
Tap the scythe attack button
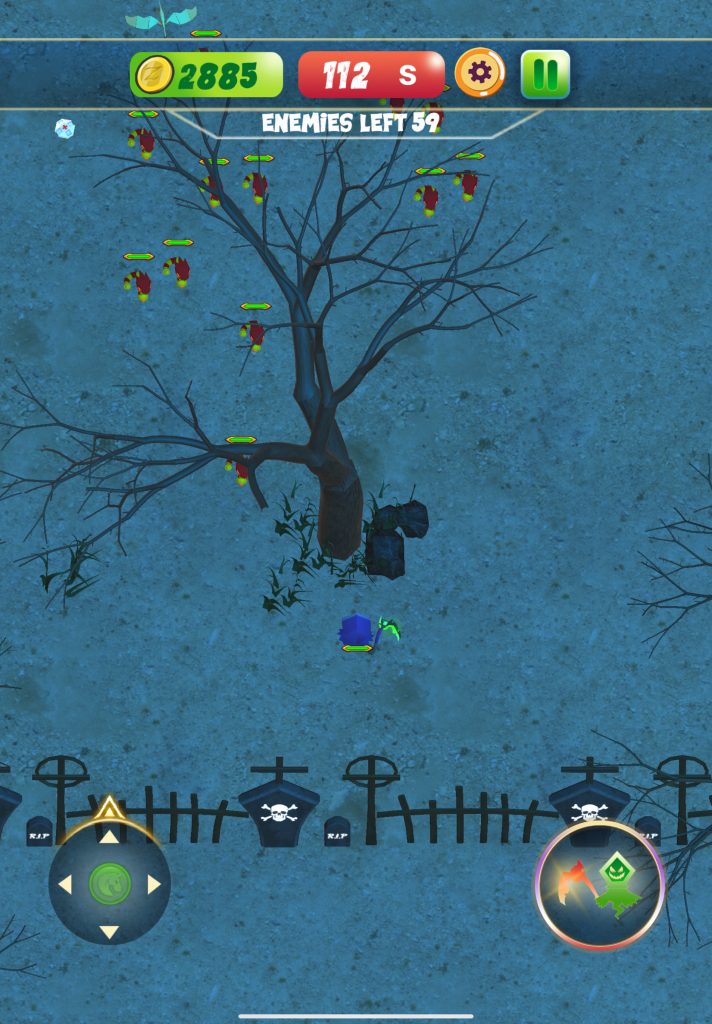[599, 884]
